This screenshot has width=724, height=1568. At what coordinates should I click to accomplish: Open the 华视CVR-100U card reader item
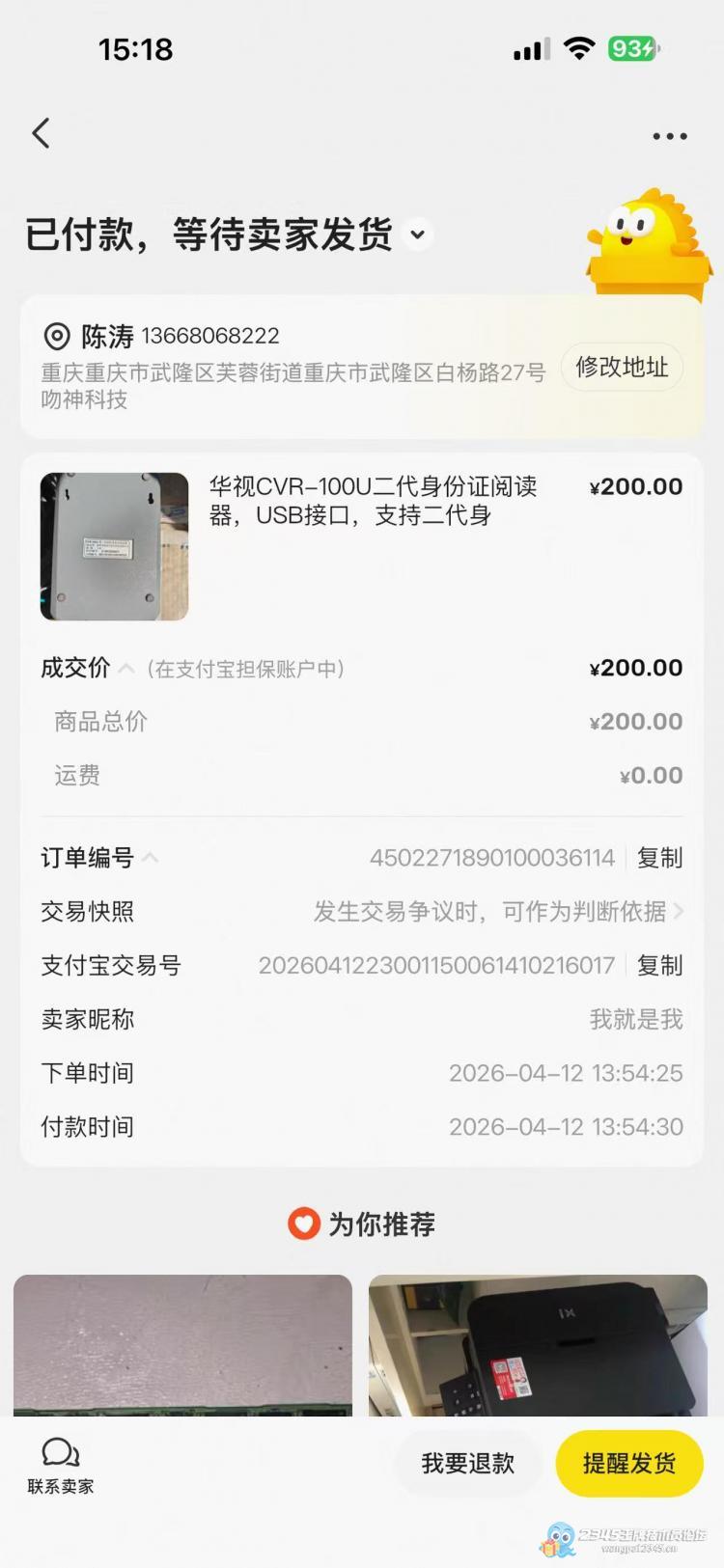(x=373, y=501)
